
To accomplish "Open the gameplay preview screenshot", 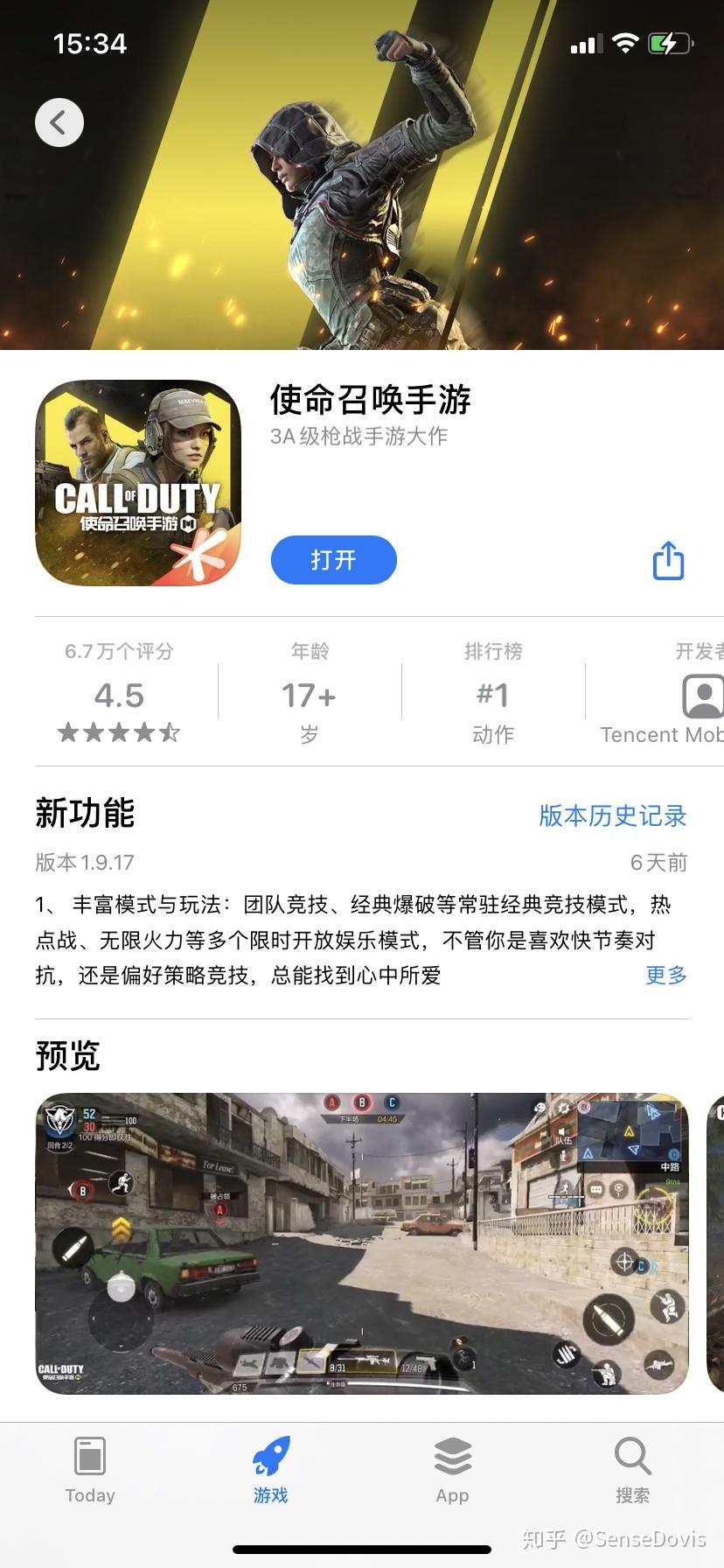I will click(x=361, y=1242).
